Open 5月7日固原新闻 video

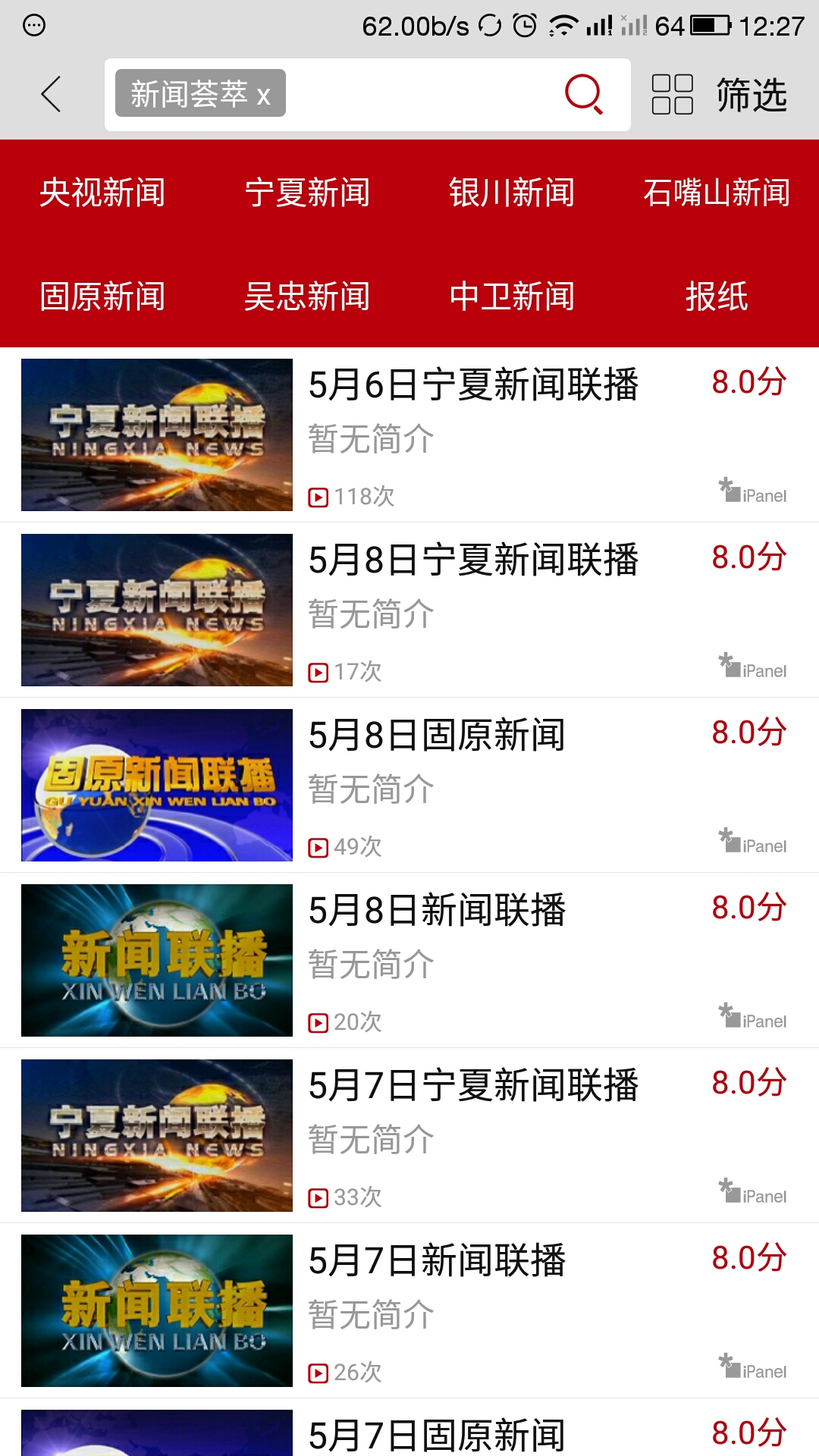coord(437,1433)
